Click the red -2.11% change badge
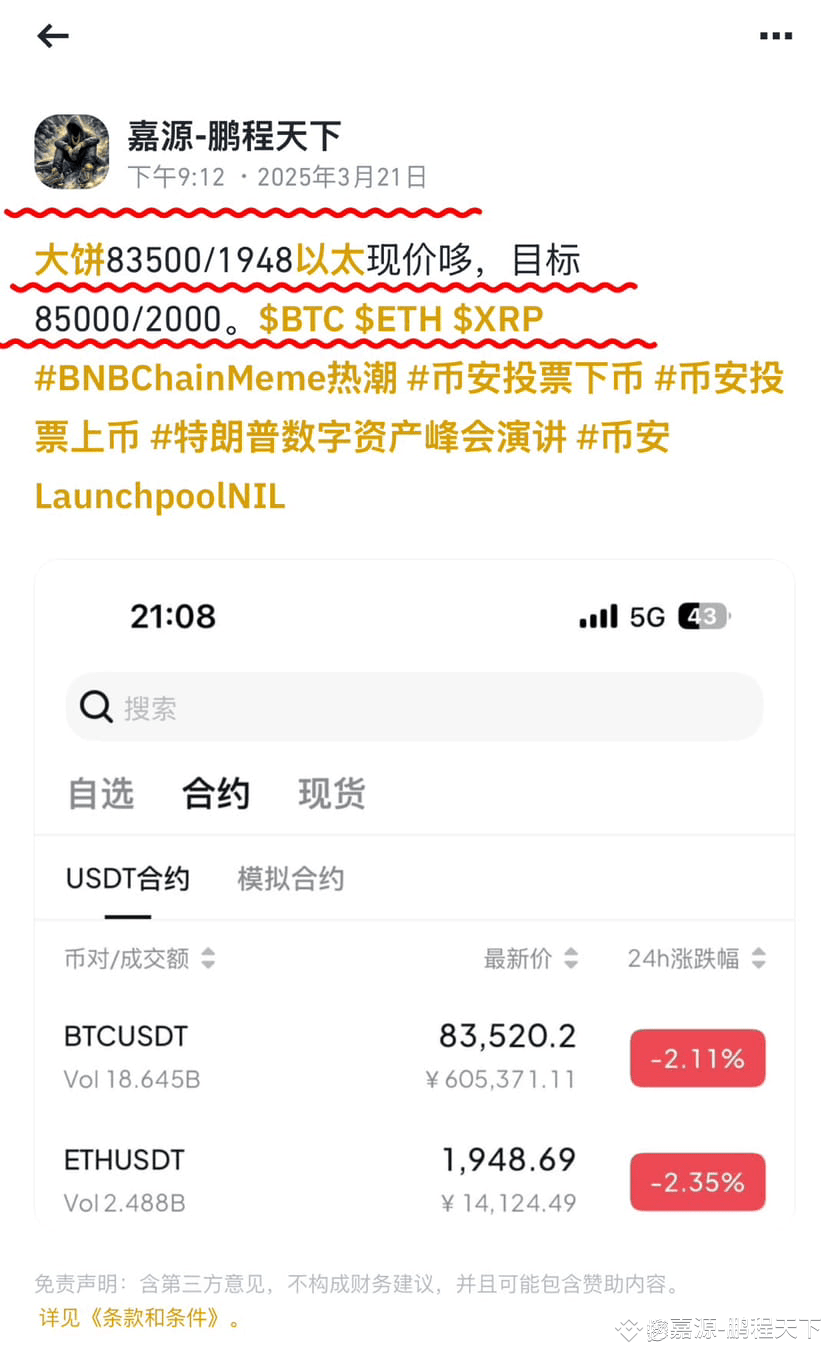 [x=697, y=1057]
